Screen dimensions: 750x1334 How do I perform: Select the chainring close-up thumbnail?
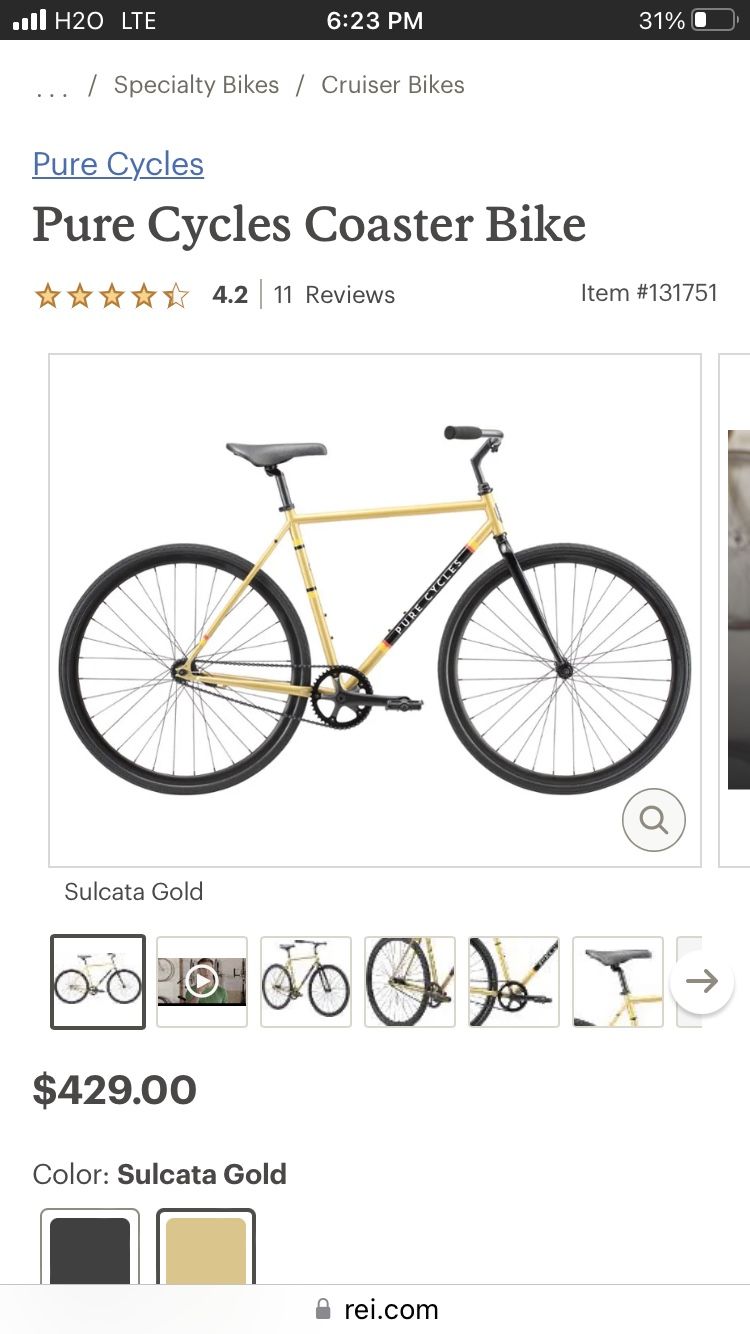pyautogui.click(x=513, y=981)
